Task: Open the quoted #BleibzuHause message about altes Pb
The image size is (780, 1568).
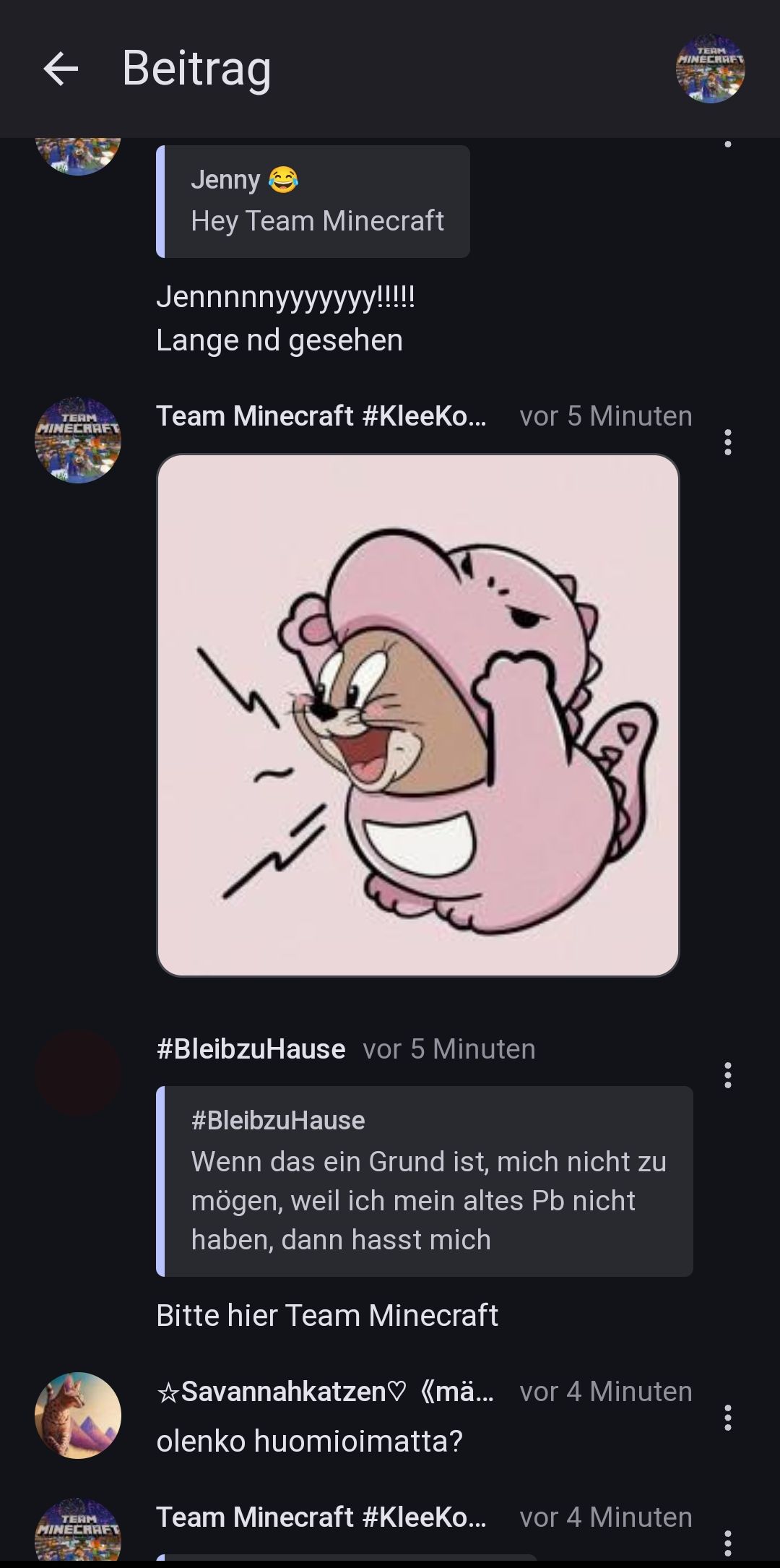Action: (x=425, y=1181)
